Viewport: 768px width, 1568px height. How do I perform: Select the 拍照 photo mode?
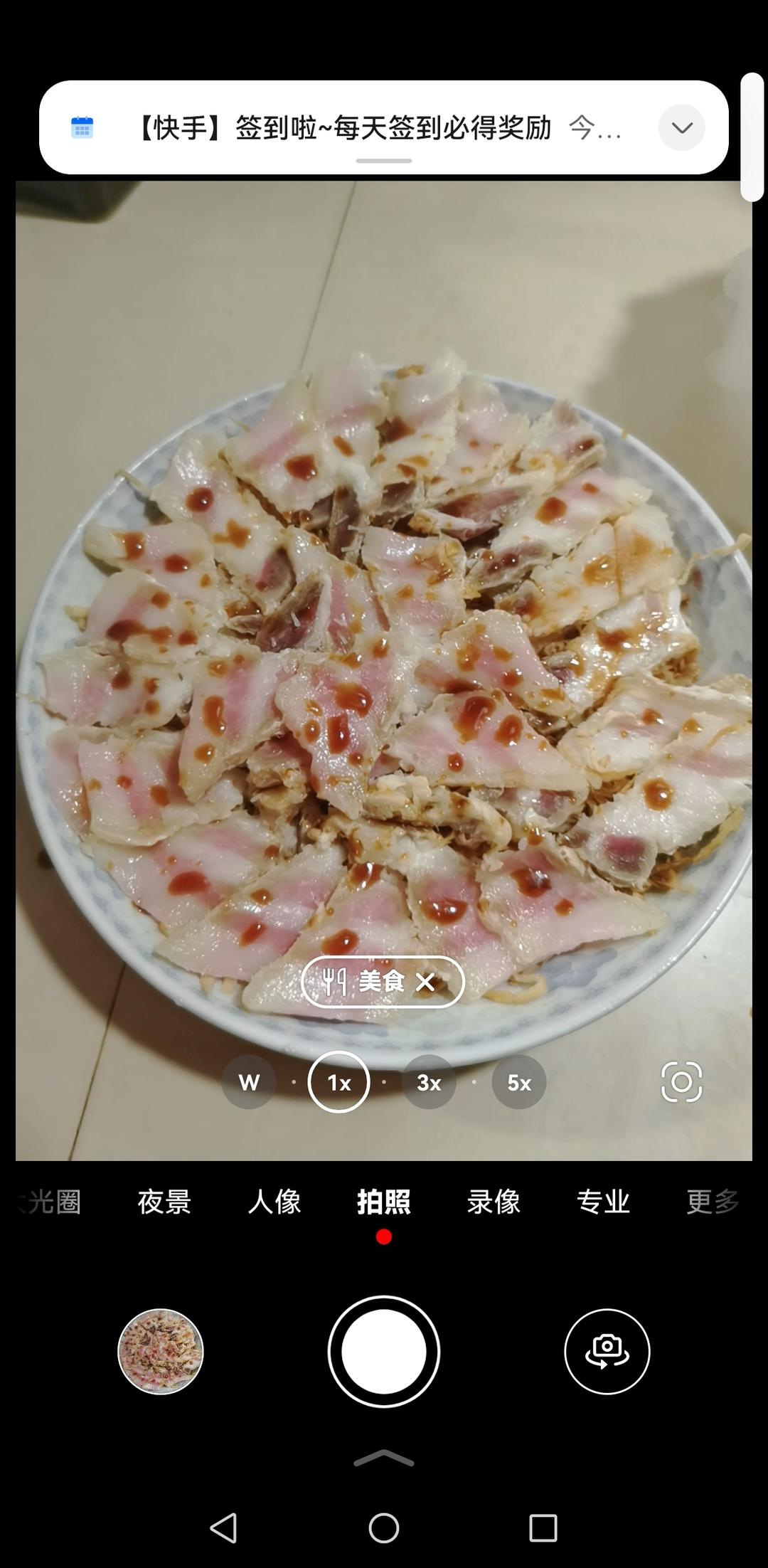tap(384, 1202)
